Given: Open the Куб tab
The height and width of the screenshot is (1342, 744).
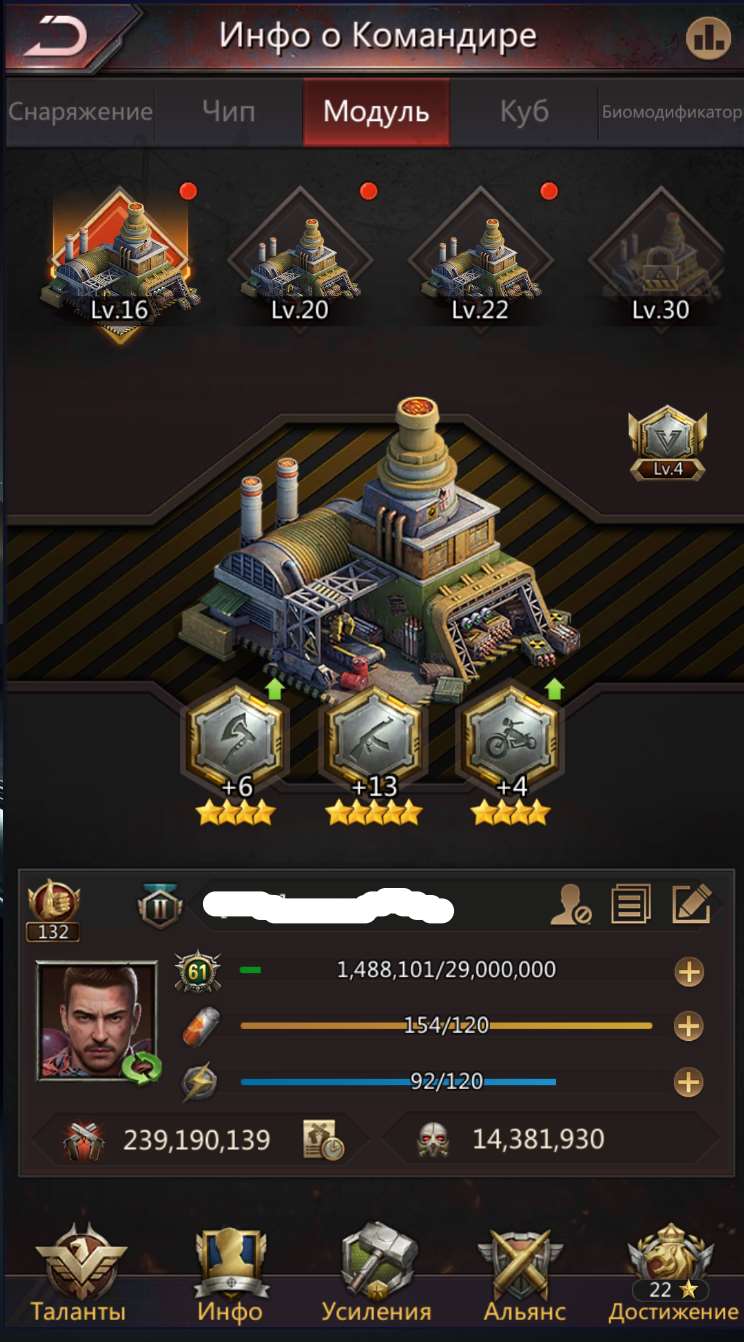Looking at the screenshot, I should pyautogui.click(x=524, y=111).
